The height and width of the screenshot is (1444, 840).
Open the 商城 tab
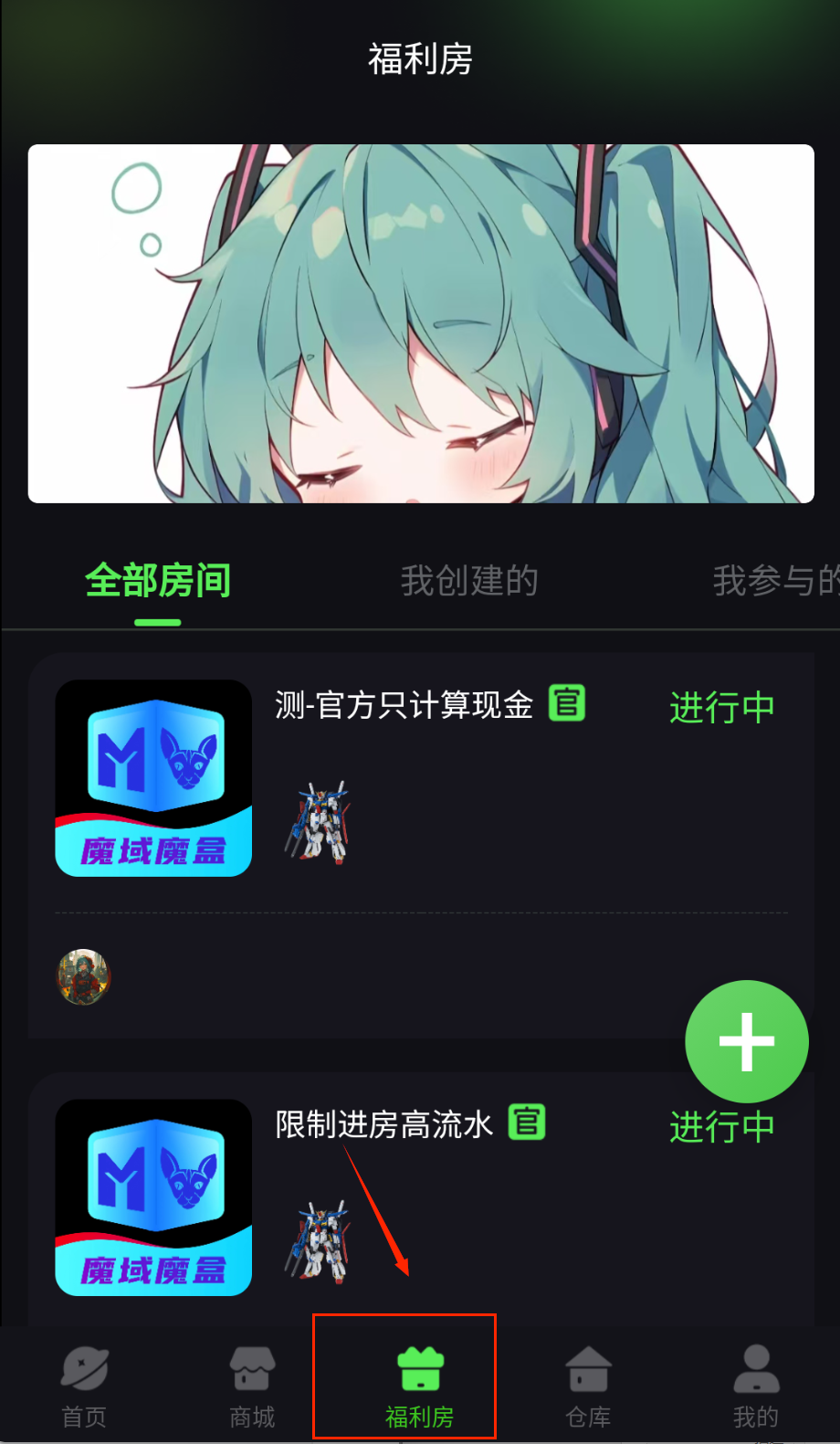pos(252,1386)
